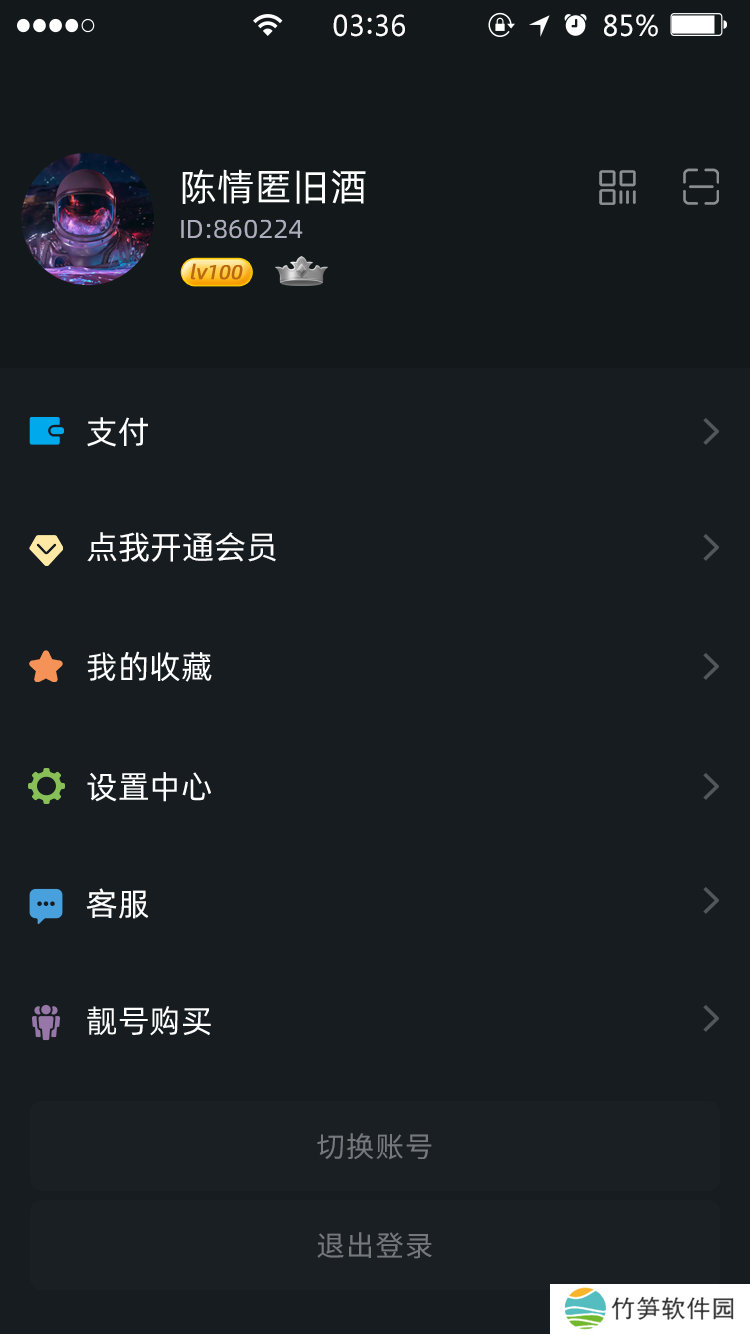750x1334 pixels.
Task: Open the QR code icon
Action: coord(617,187)
